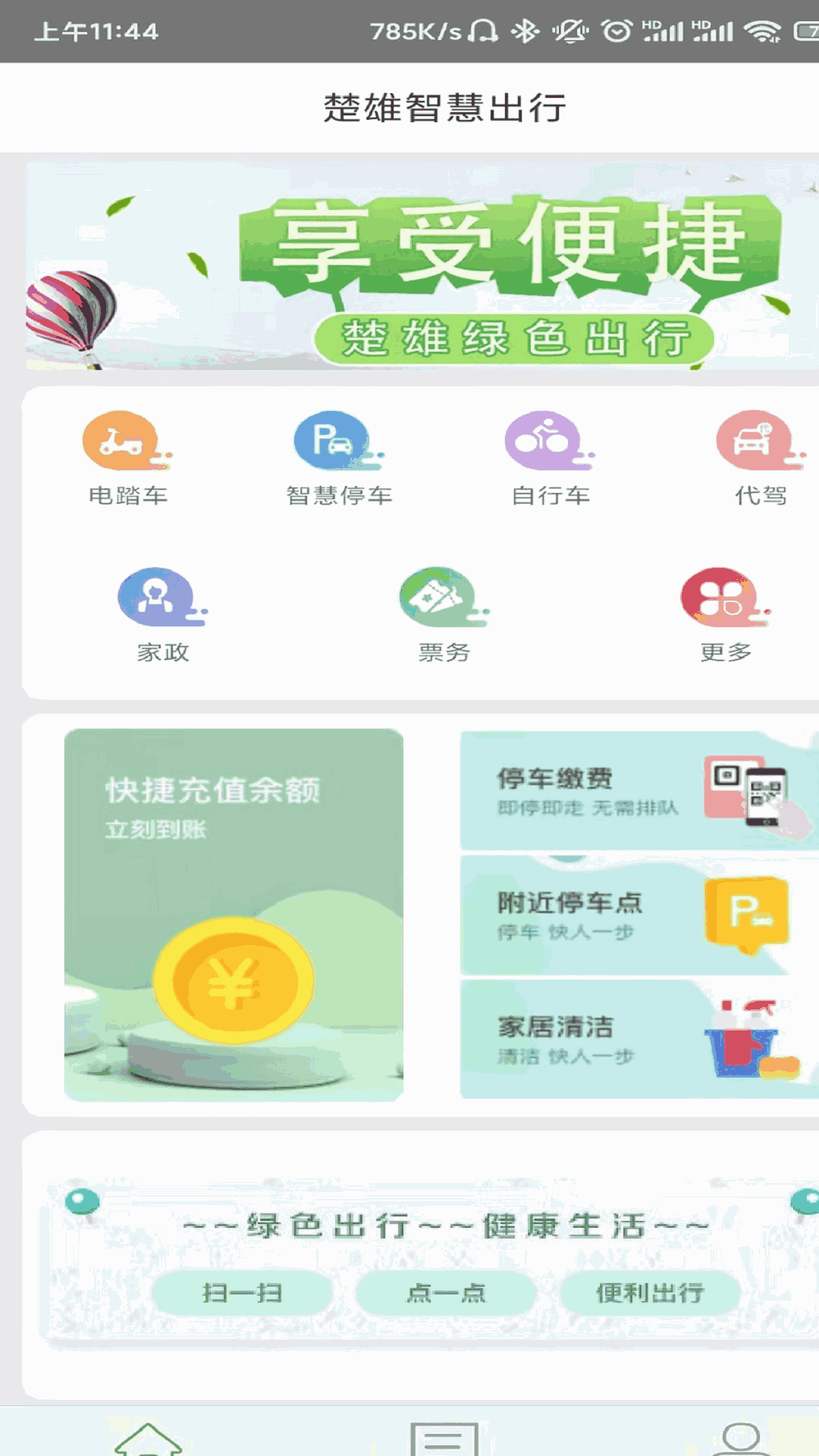Switch to the profile tab

point(740,1437)
